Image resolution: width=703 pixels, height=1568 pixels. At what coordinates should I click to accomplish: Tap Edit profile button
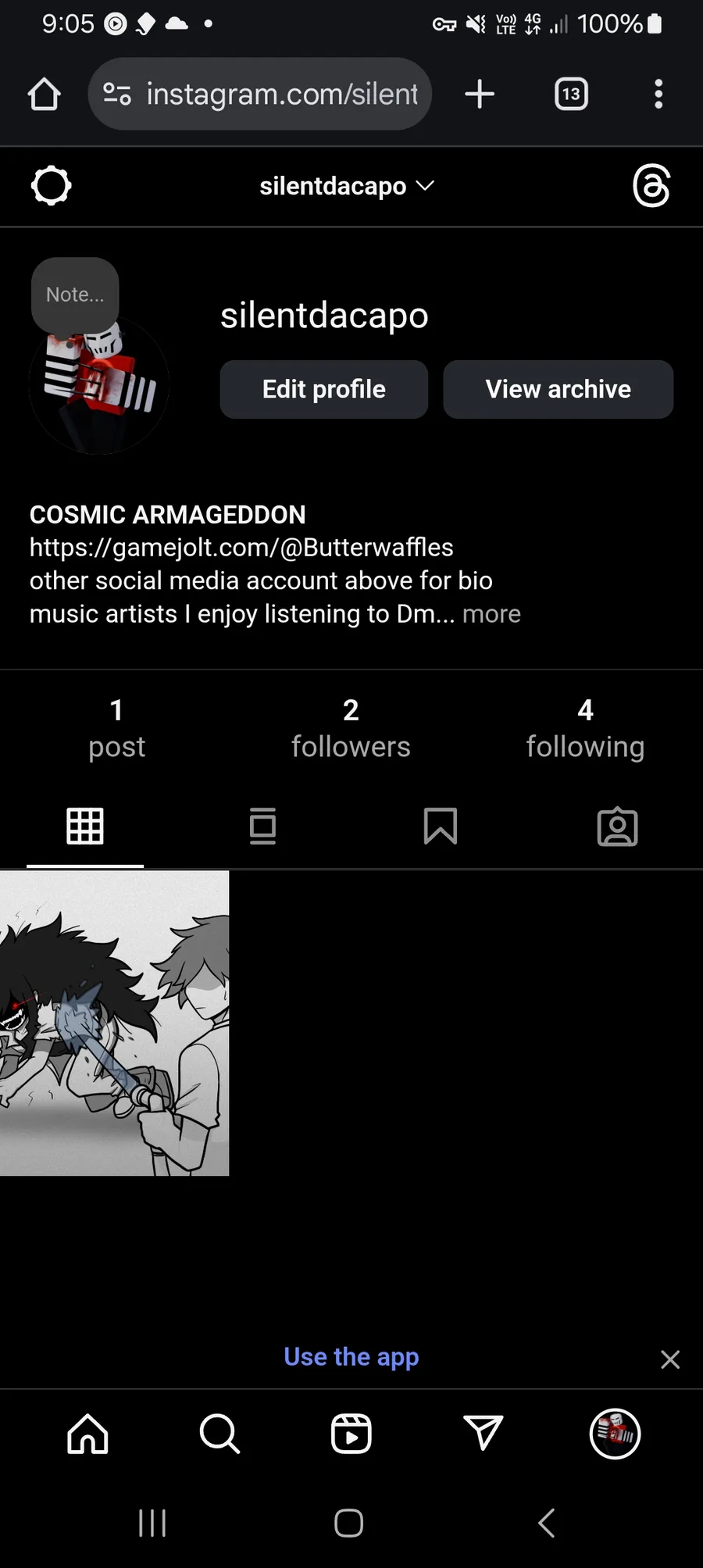[x=323, y=389]
